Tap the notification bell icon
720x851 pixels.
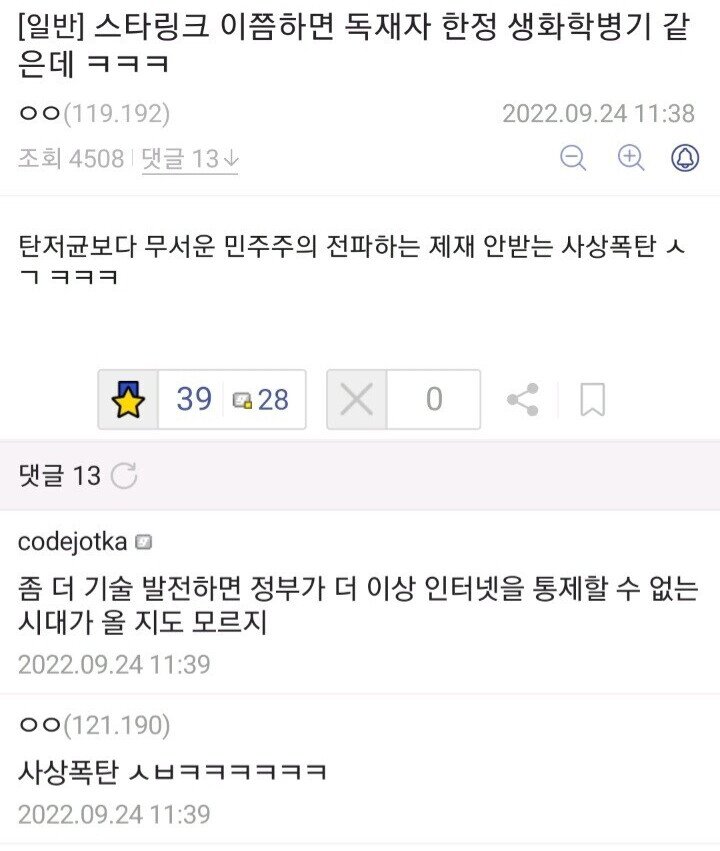tap(685, 158)
